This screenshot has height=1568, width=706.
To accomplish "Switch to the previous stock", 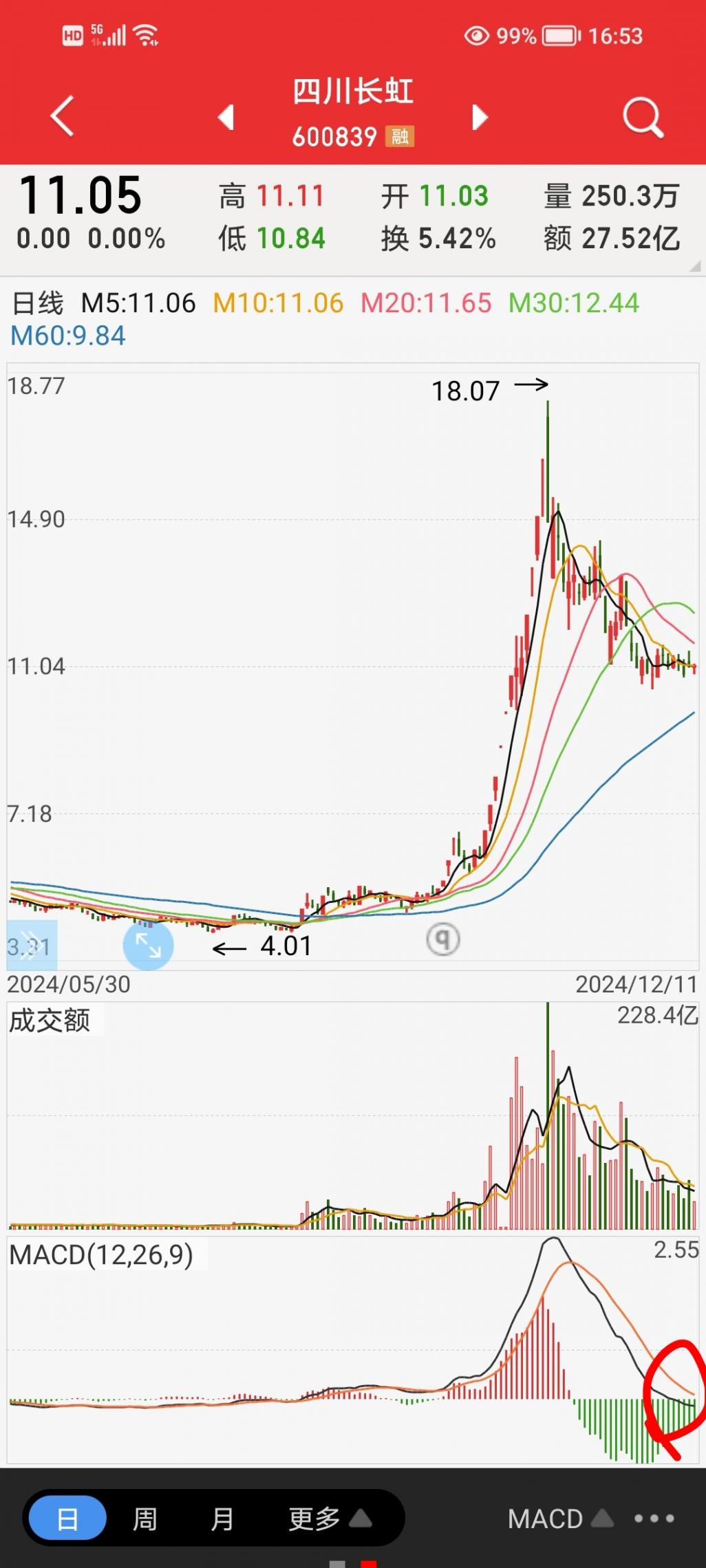I will (226, 117).
